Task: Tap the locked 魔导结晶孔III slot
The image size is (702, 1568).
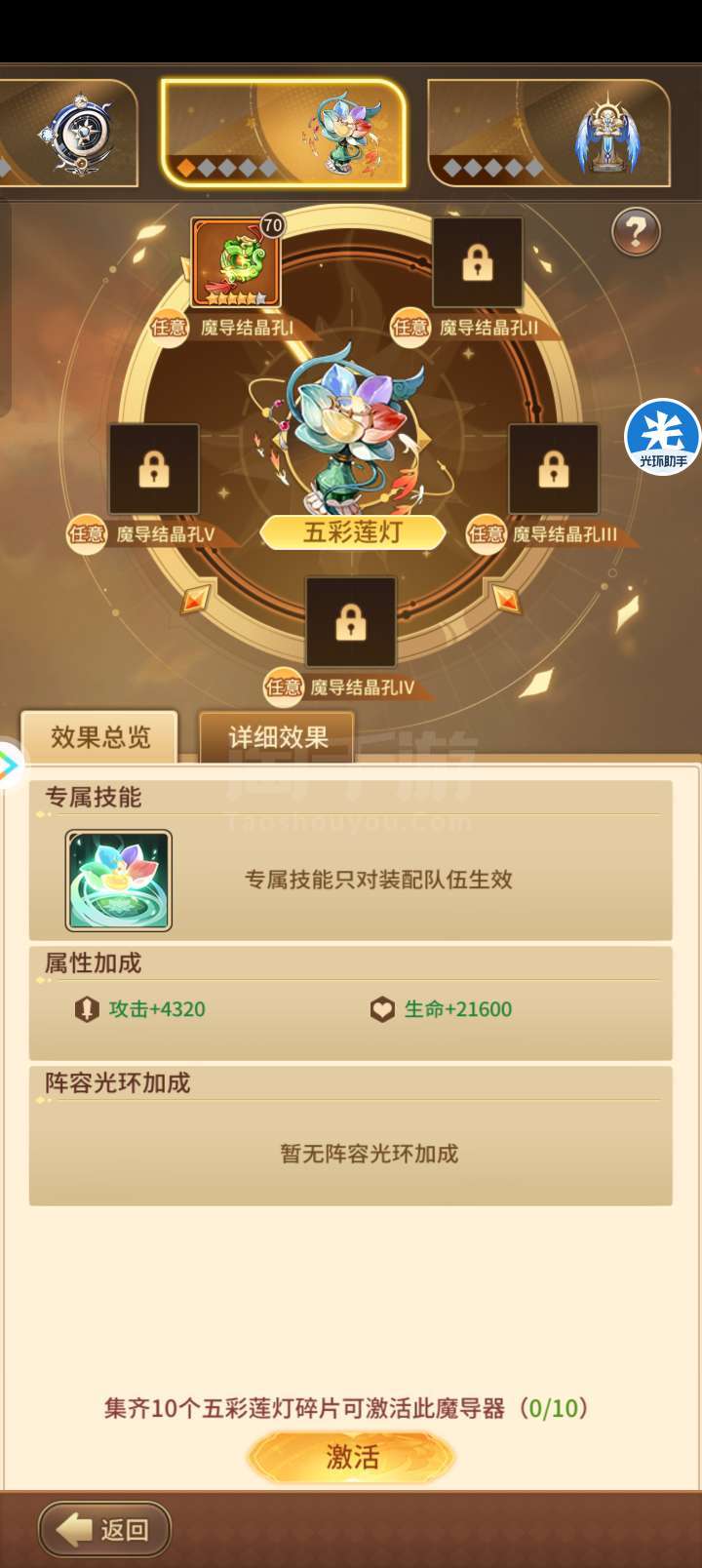Action: click(x=554, y=469)
